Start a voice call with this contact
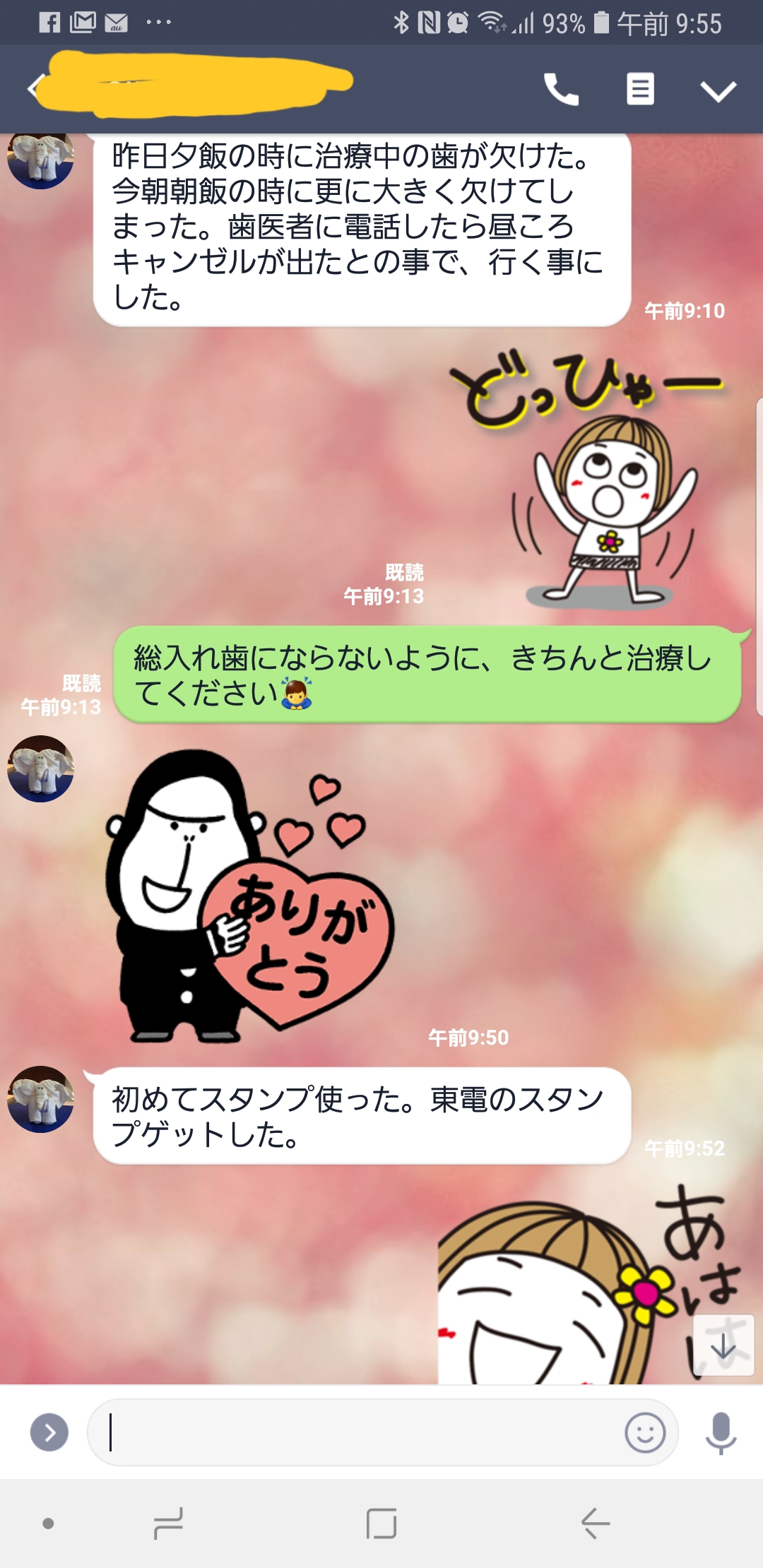Viewport: 763px width, 1568px height. point(562,89)
